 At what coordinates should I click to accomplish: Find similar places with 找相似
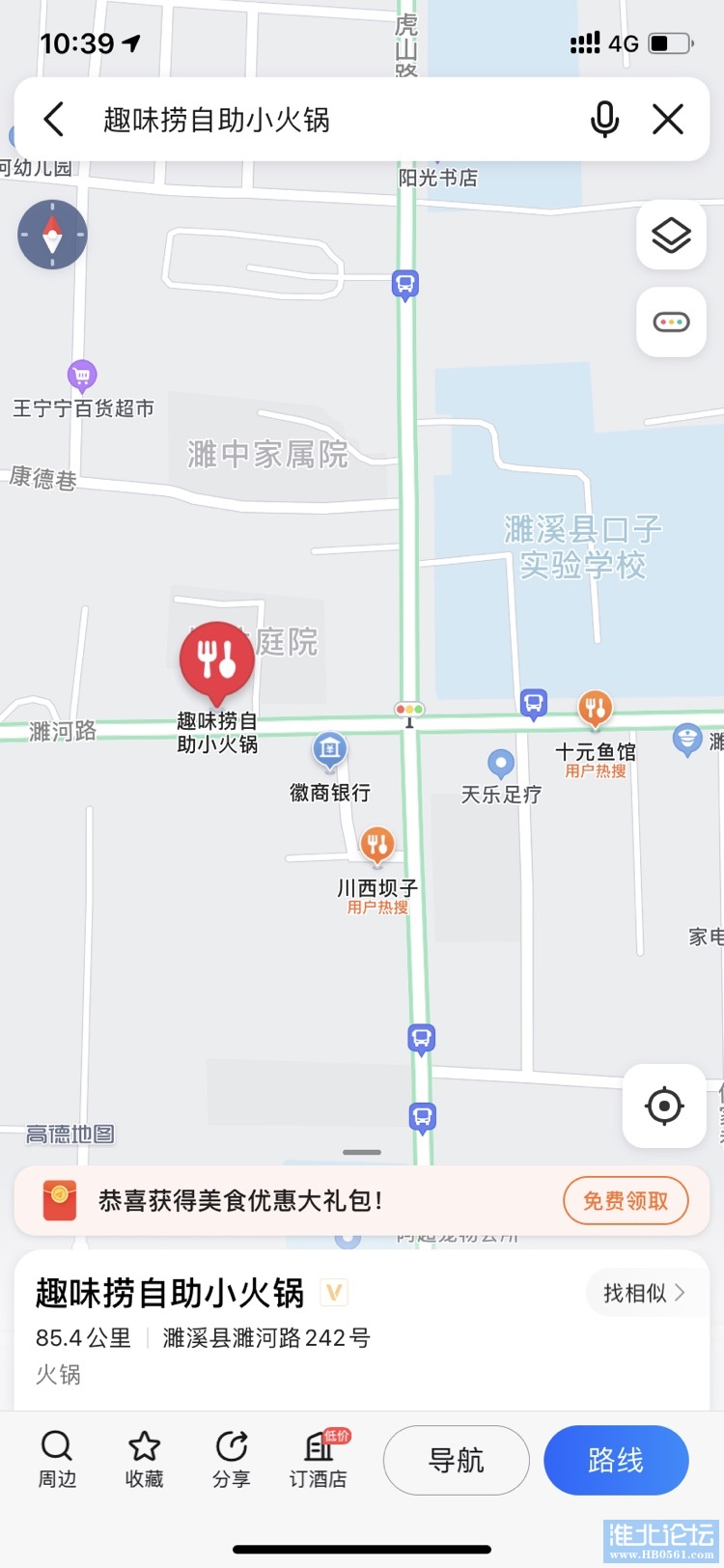[x=644, y=1293]
